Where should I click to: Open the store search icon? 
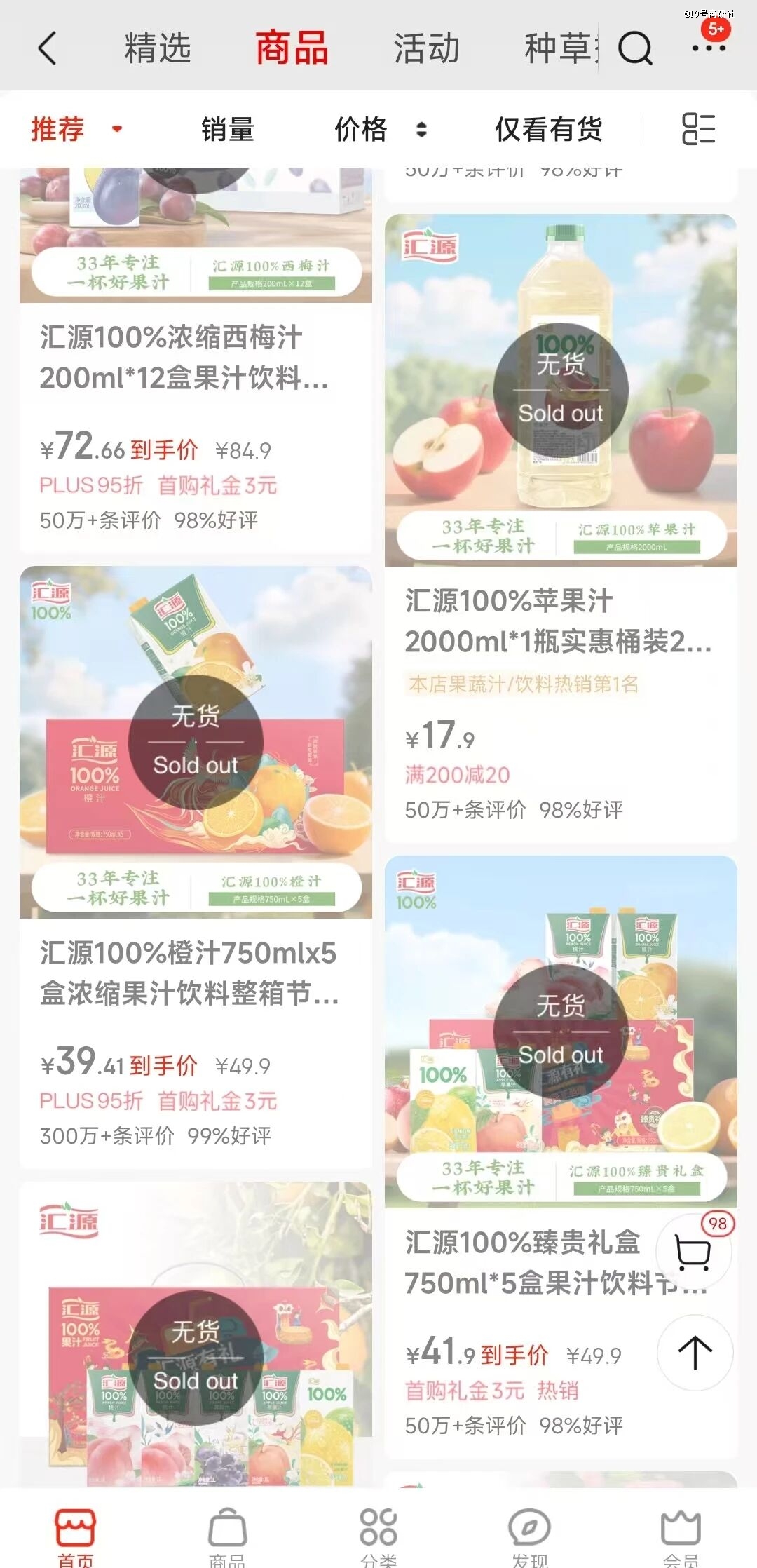click(x=635, y=49)
